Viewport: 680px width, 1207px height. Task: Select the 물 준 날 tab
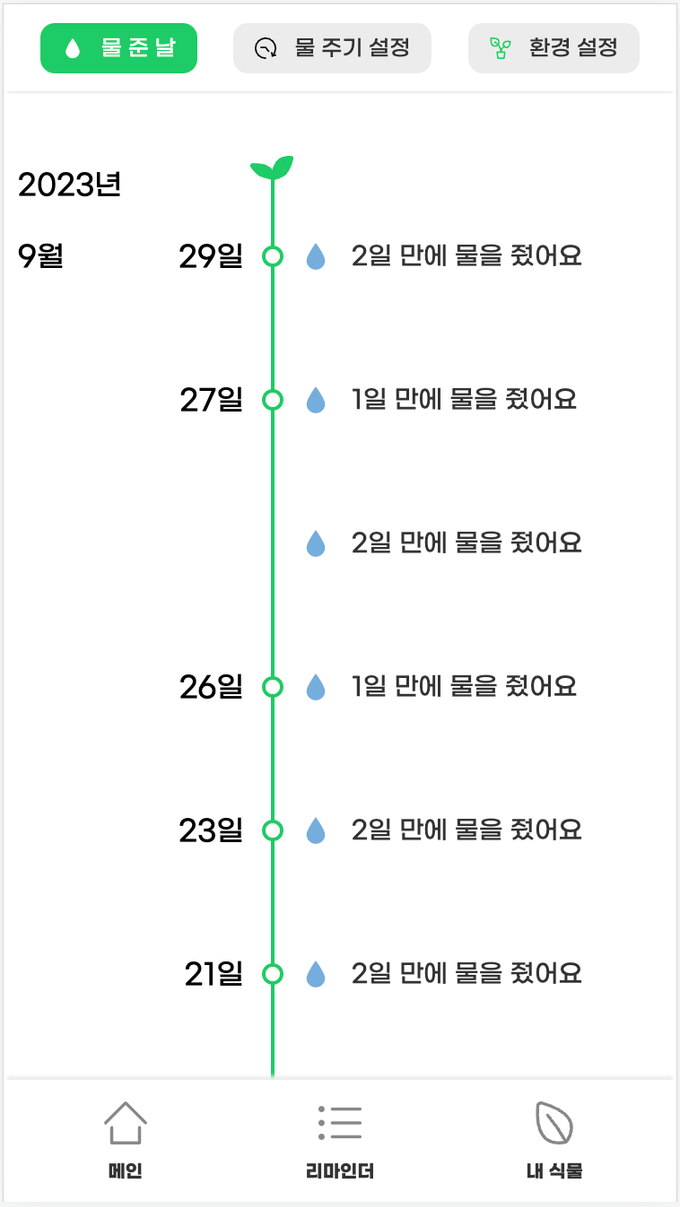pyautogui.click(x=118, y=48)
